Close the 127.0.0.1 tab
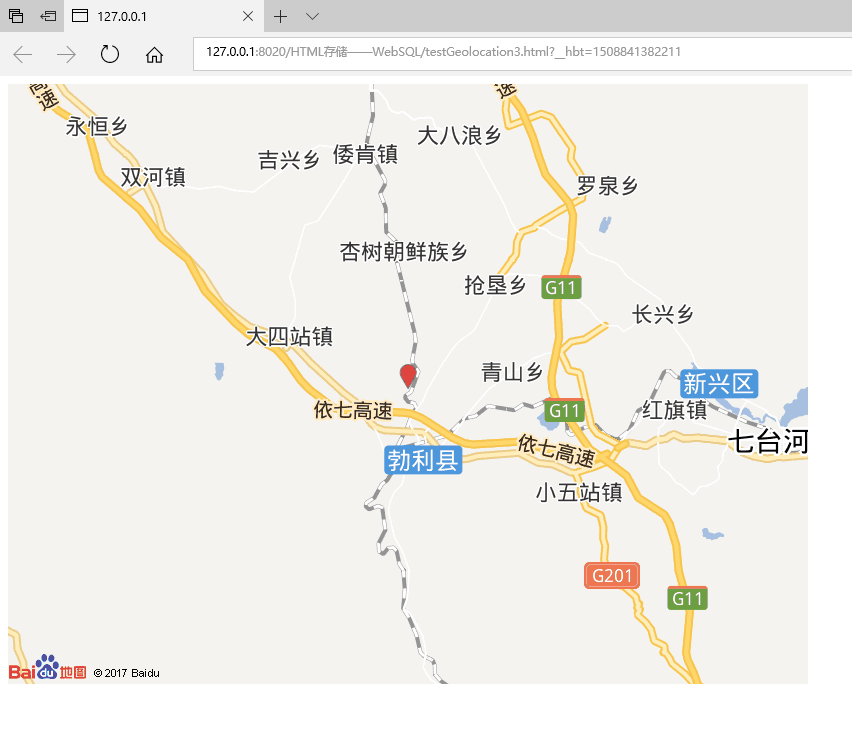852x731 pixels. pos(248,16)
